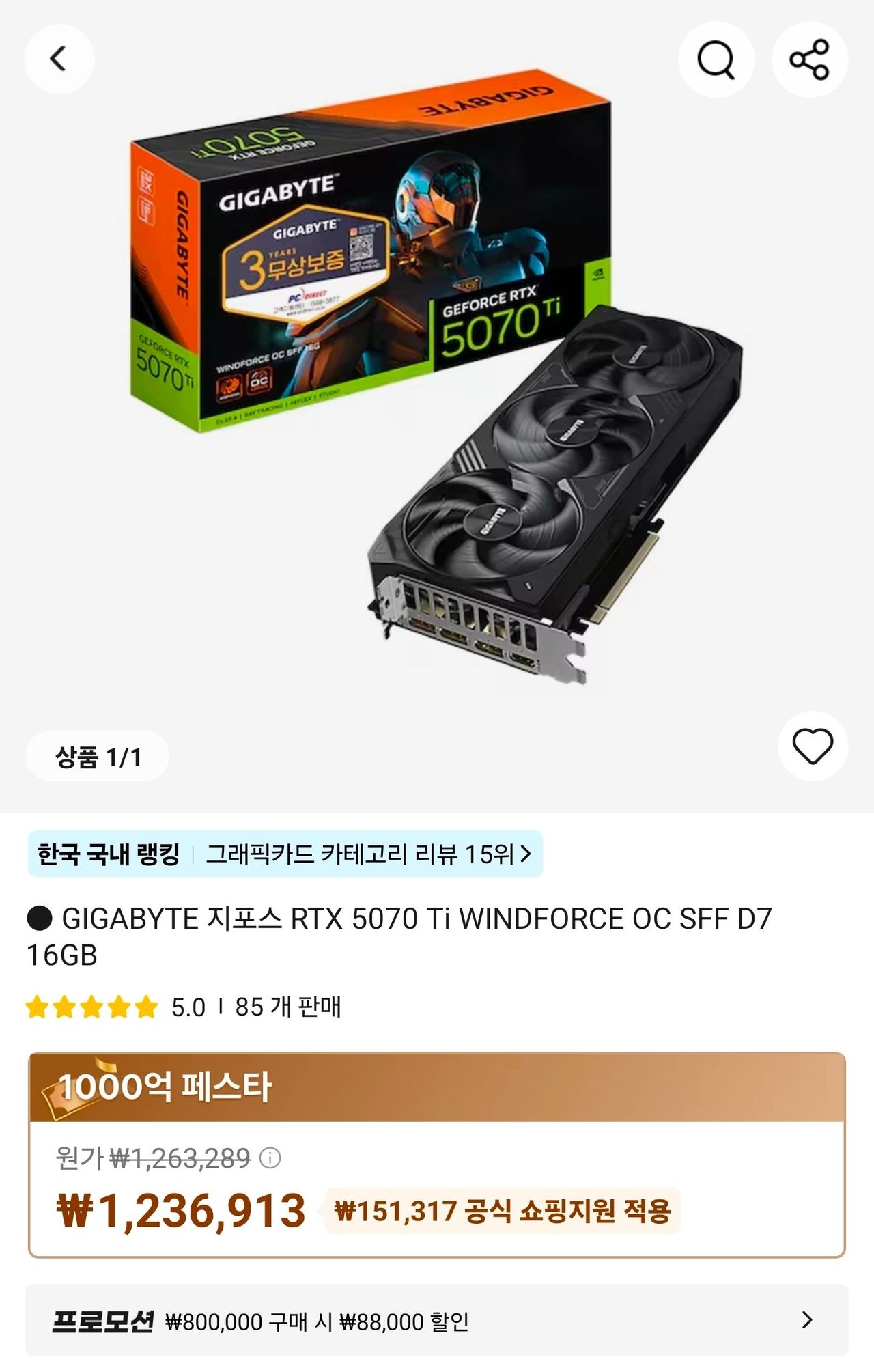Open the search icon
Image resolution: width=874 pixels, height=1372 pixels.
coord(716,59)
